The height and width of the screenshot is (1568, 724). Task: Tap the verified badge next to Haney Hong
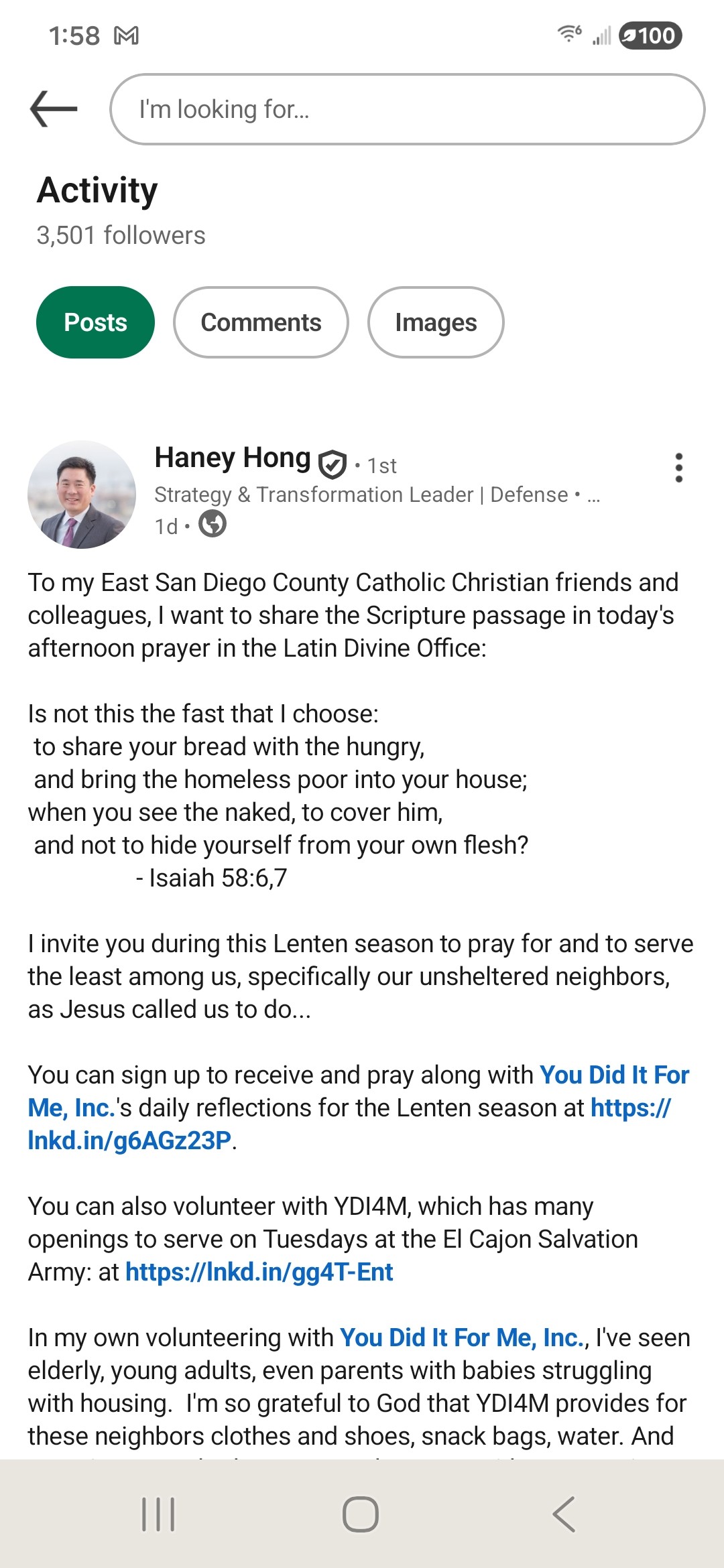pos(333,462)
